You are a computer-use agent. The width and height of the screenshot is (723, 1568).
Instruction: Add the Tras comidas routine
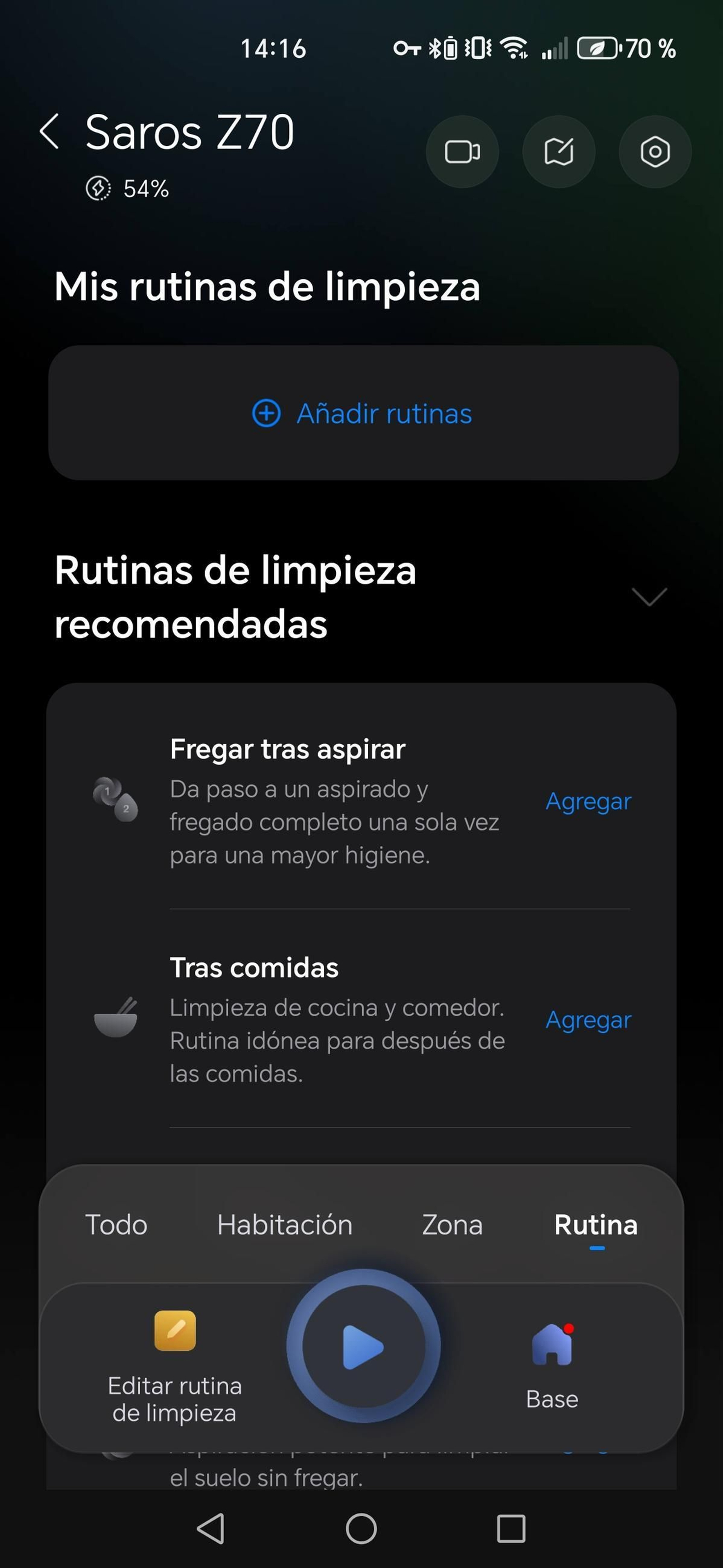(588, 1020)
